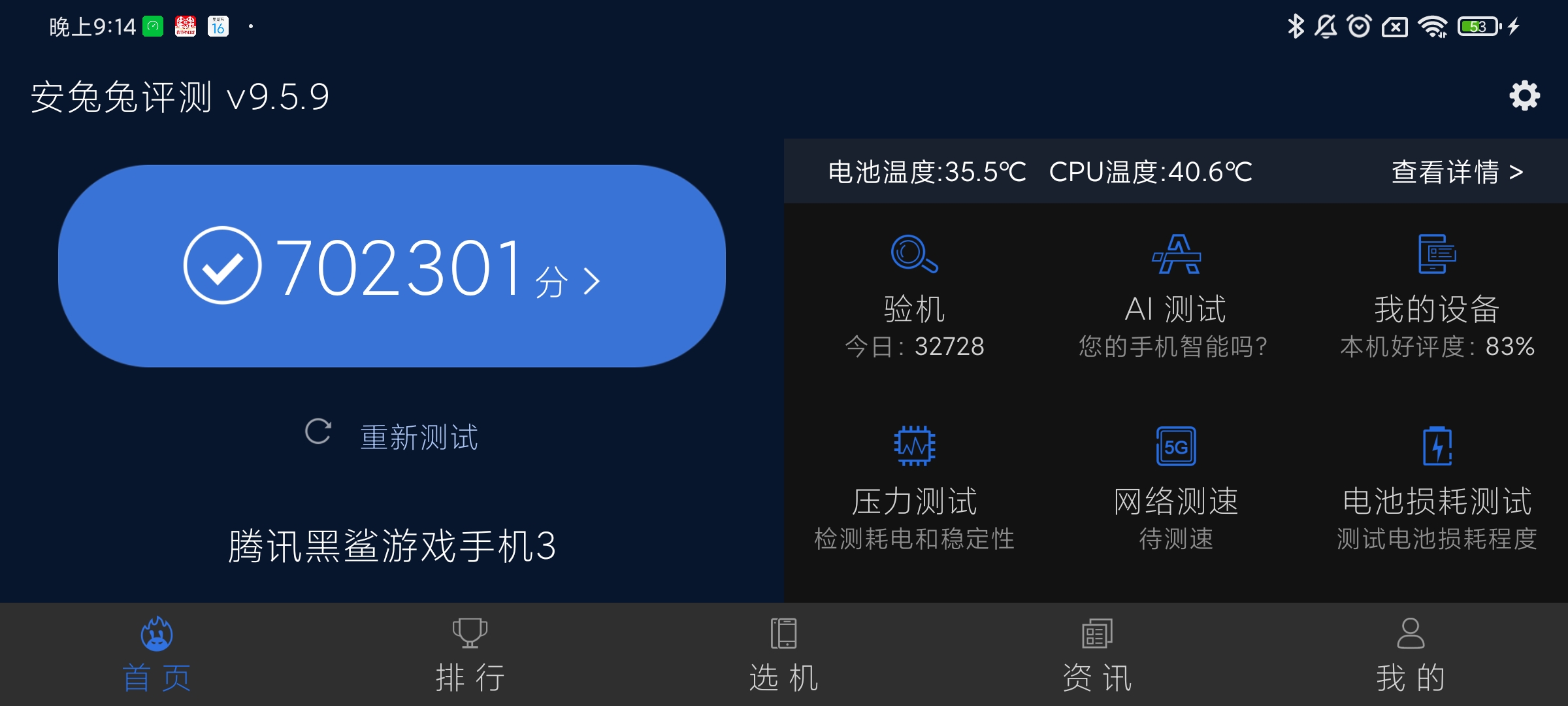1568x706 pixels.
Task: Open the 网络测速 5G speed test
Action: coord(1175,487)
